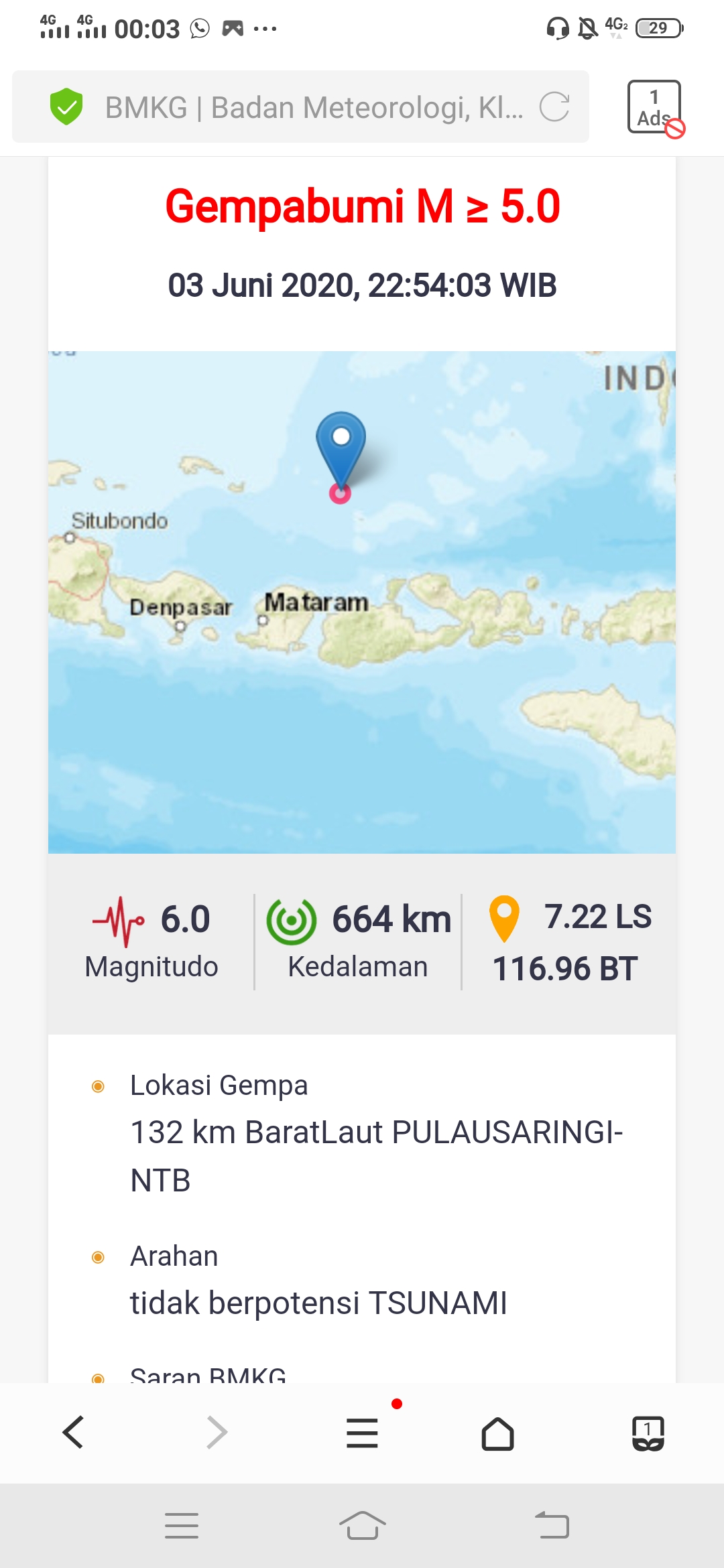This screenshot has height=1568, width=724.
Task: Go back to the previous page
Action: tap(73, 1433)
